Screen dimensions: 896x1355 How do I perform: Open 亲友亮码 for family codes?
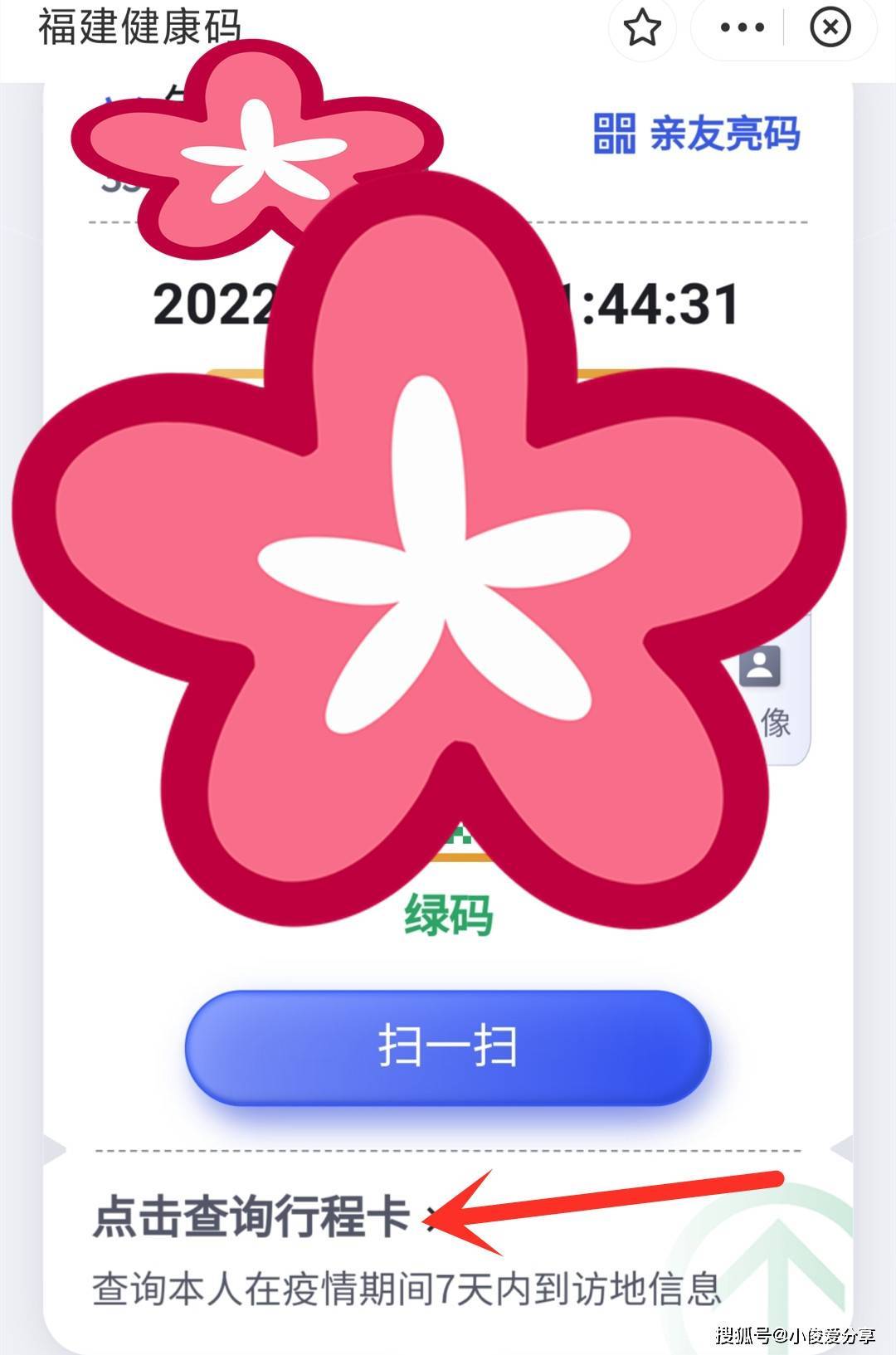(697, 134)
